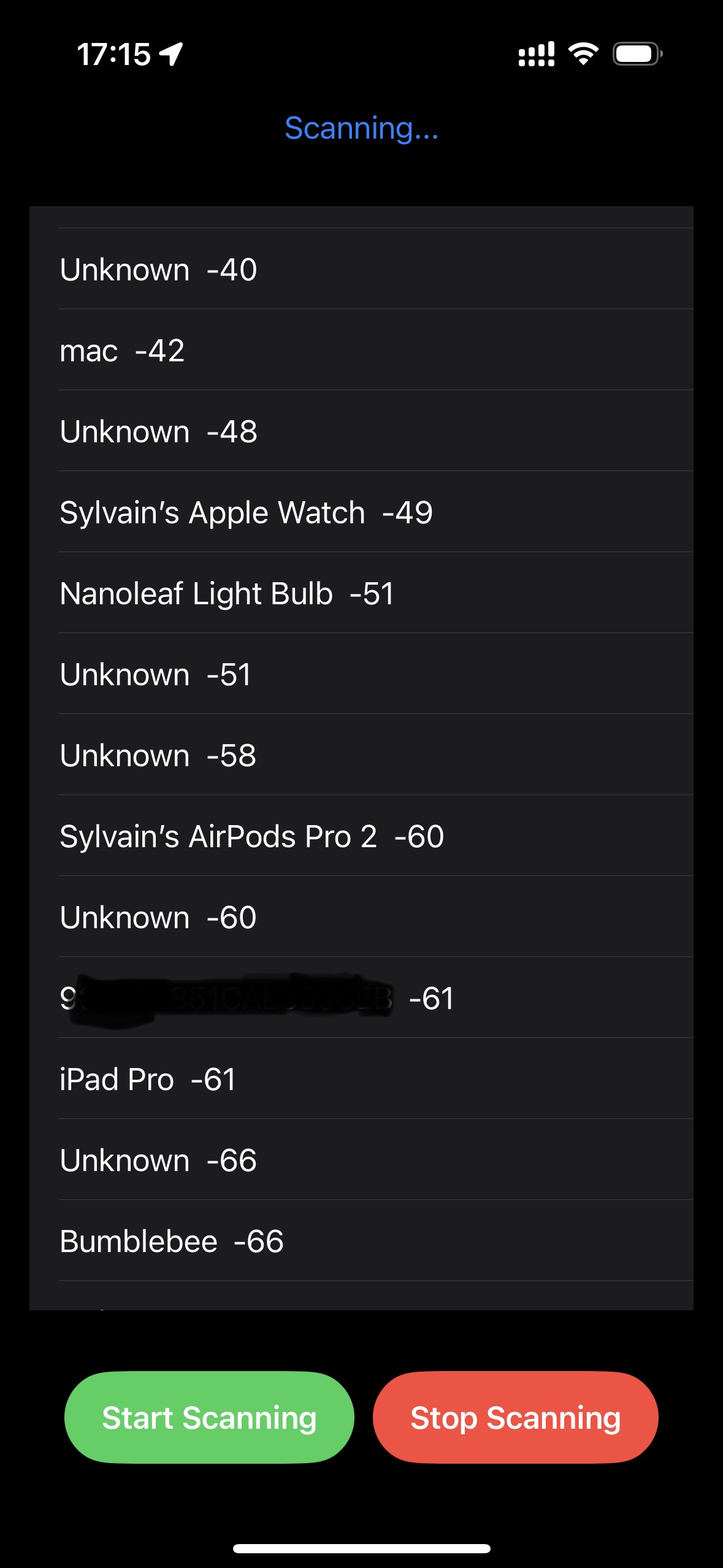The width and height of the screenshot is (723, 1568).
Task: Tap the cellular signal strength indicator
Action: (535, 55)
